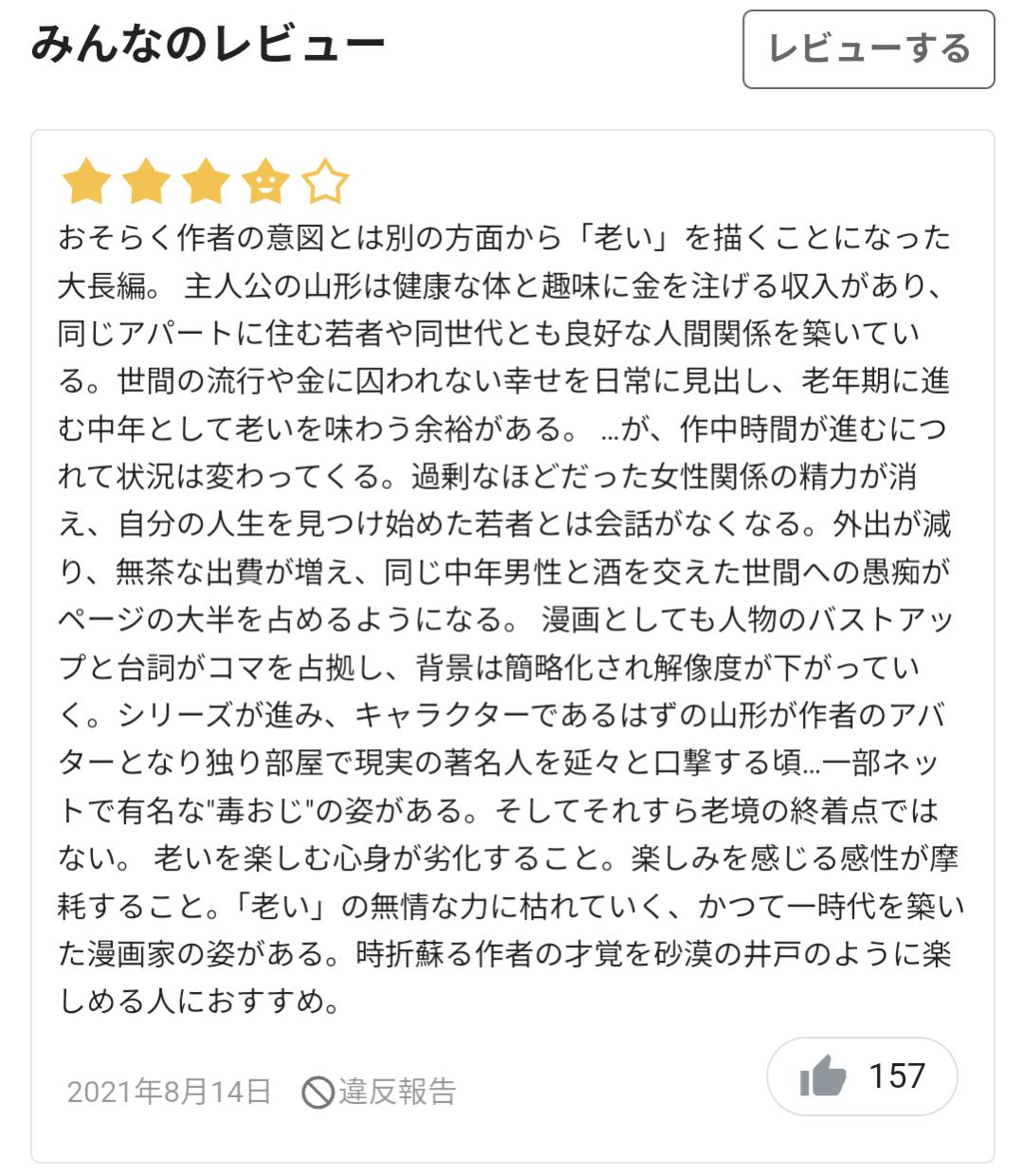Tap the レビューする button

click(868, 49)
